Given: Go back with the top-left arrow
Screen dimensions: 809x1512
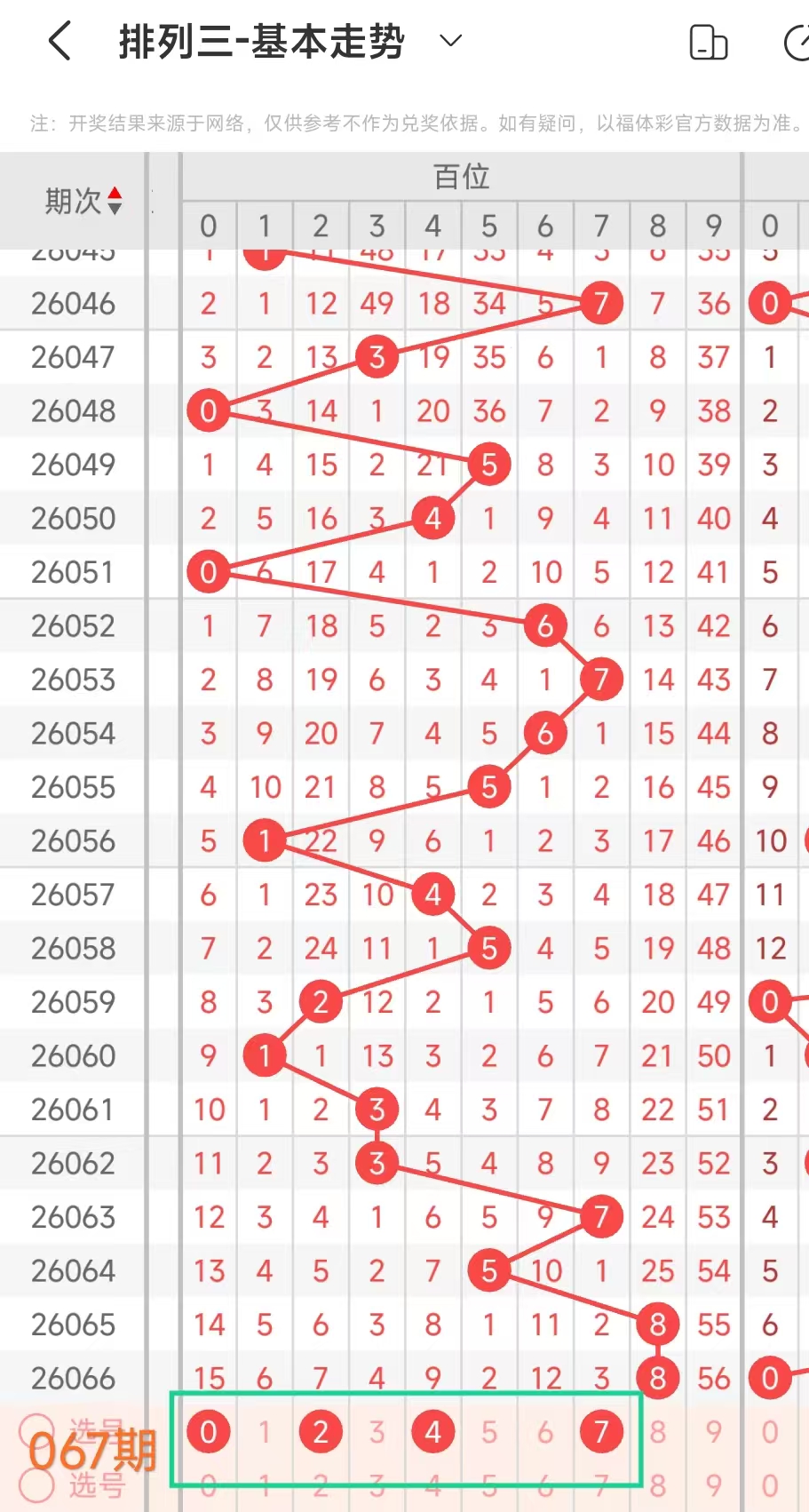Looking at the screenshot, I should click(59, 42).
